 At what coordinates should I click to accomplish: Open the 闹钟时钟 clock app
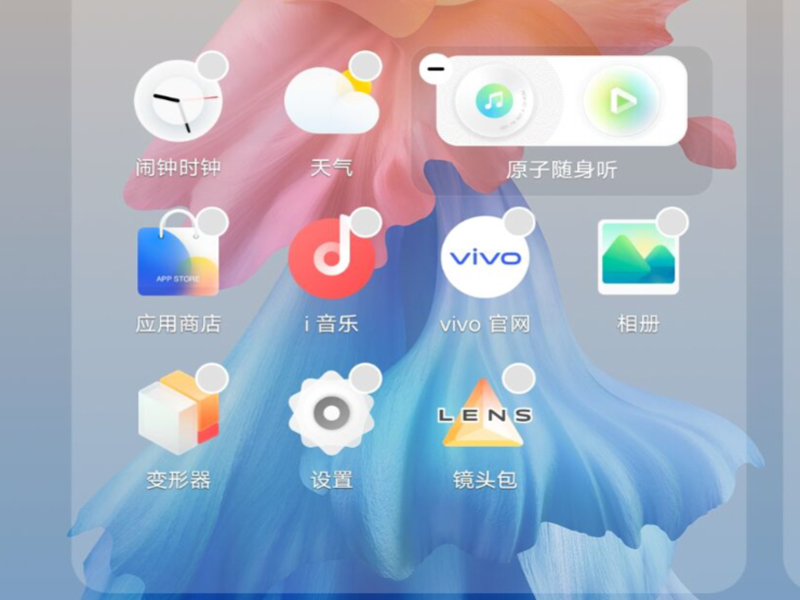[177, 102]
